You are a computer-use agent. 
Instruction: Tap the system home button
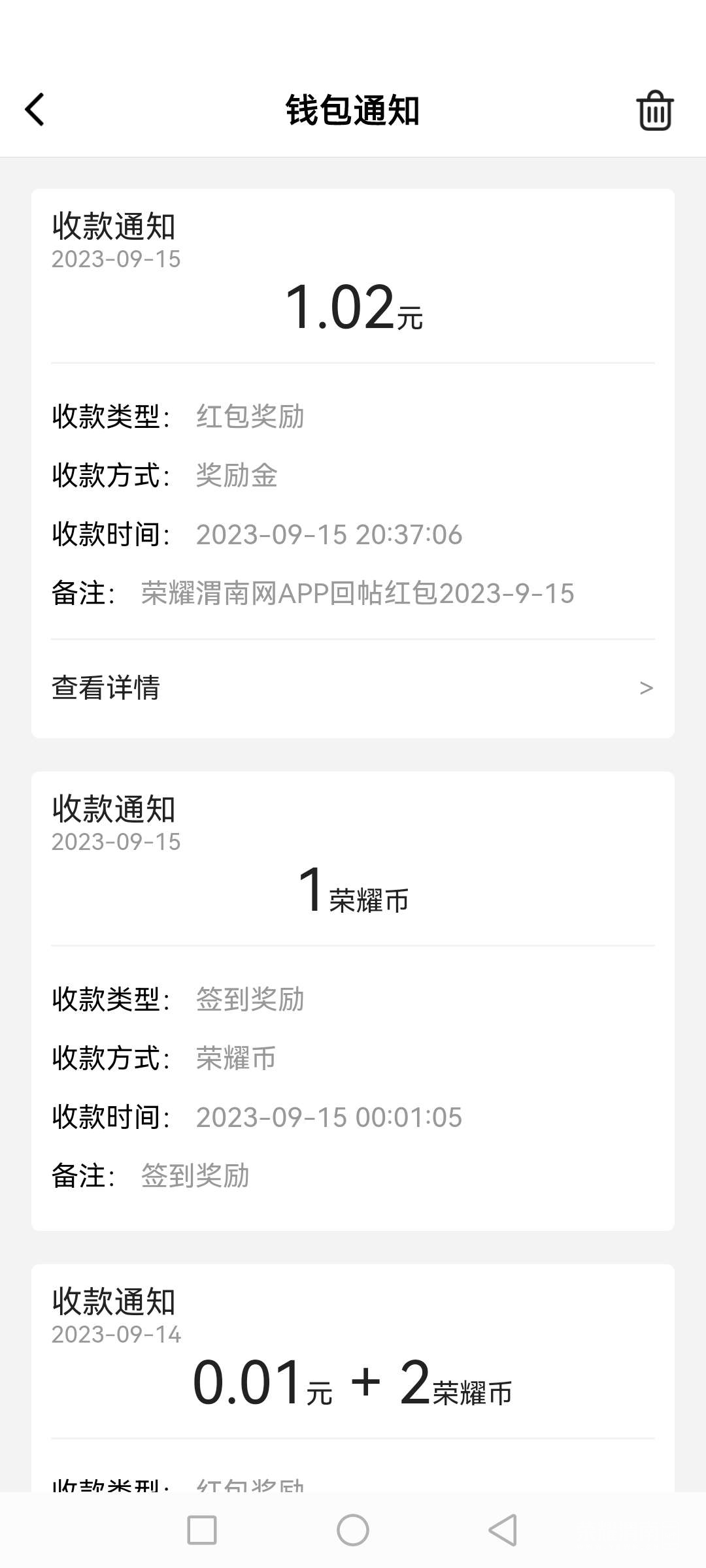(x=353, y=1530)
